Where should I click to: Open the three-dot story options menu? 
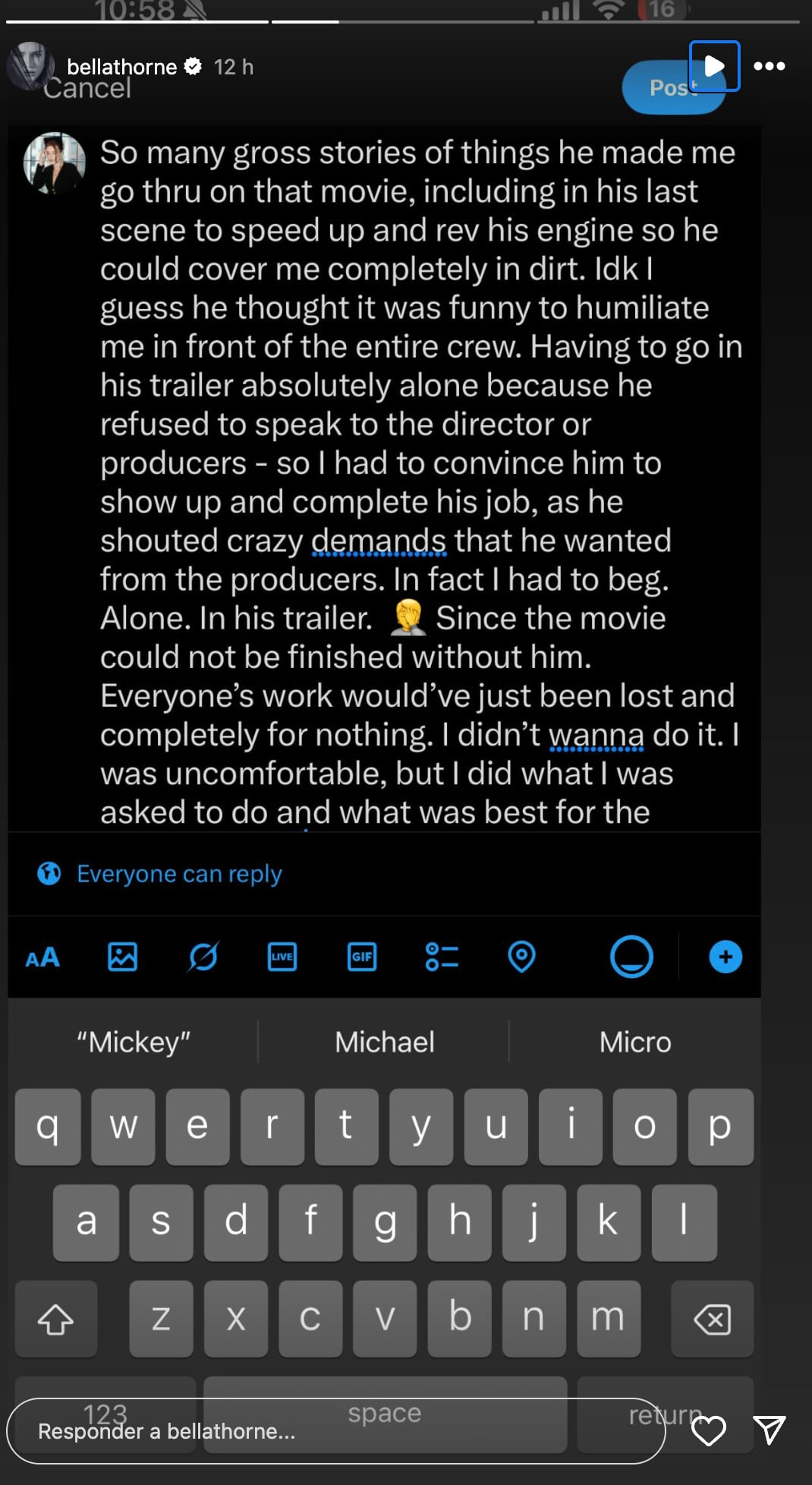click(769, 66)
